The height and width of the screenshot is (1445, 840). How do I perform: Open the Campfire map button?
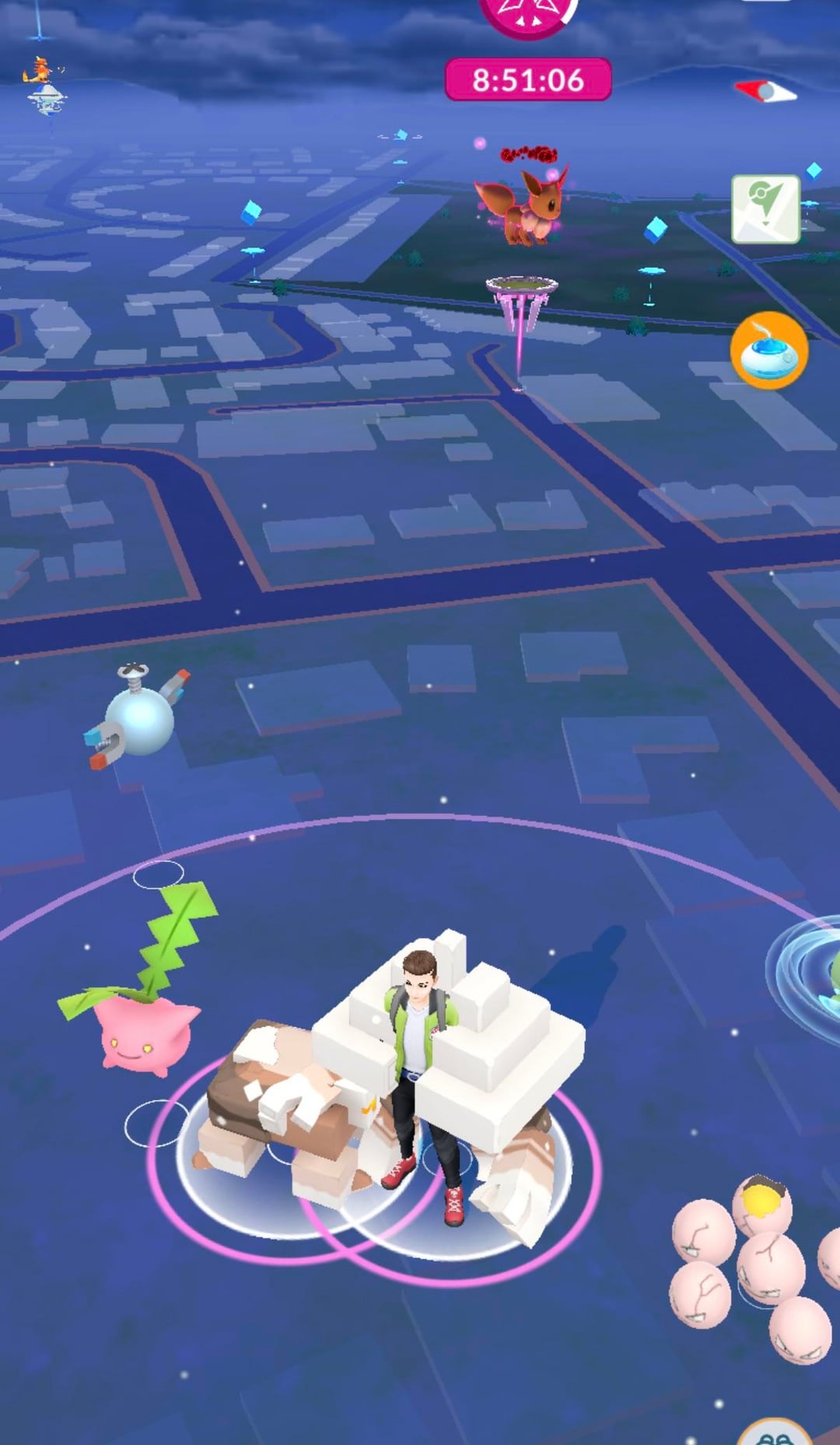coord(765,209)
